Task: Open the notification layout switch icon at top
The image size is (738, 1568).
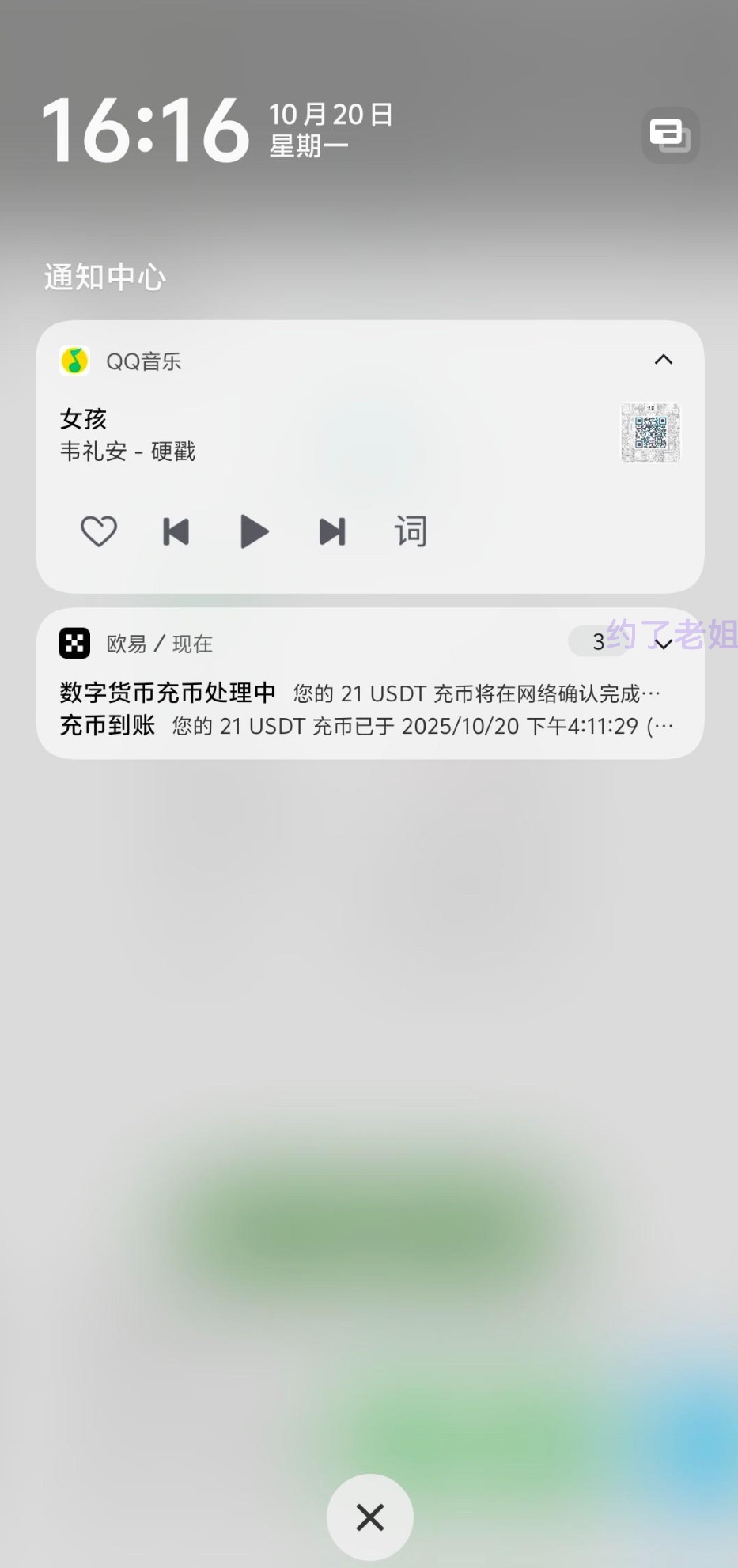Action: [670, 135]
